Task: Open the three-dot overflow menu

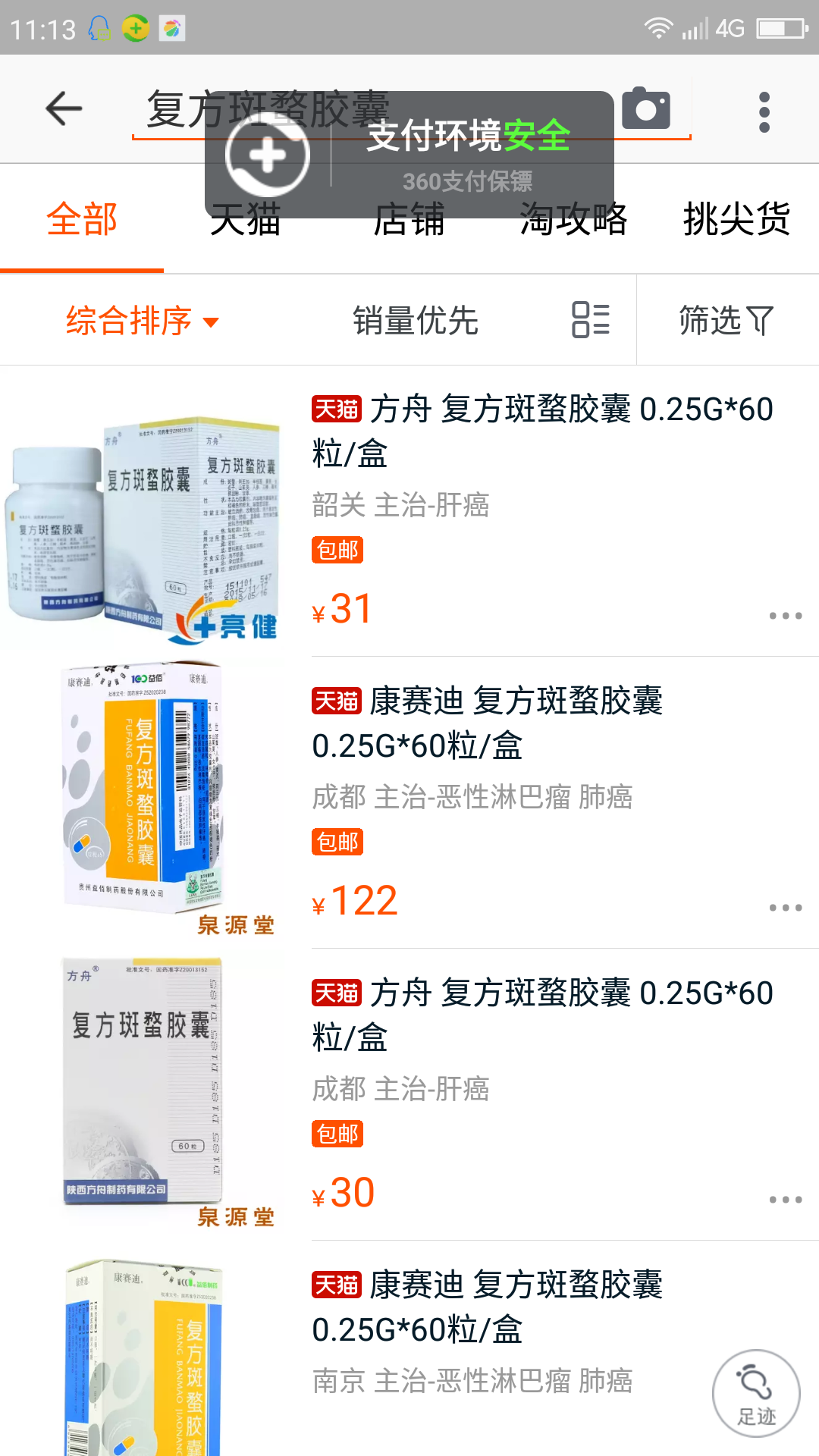Action: click(x=764, y=112)
